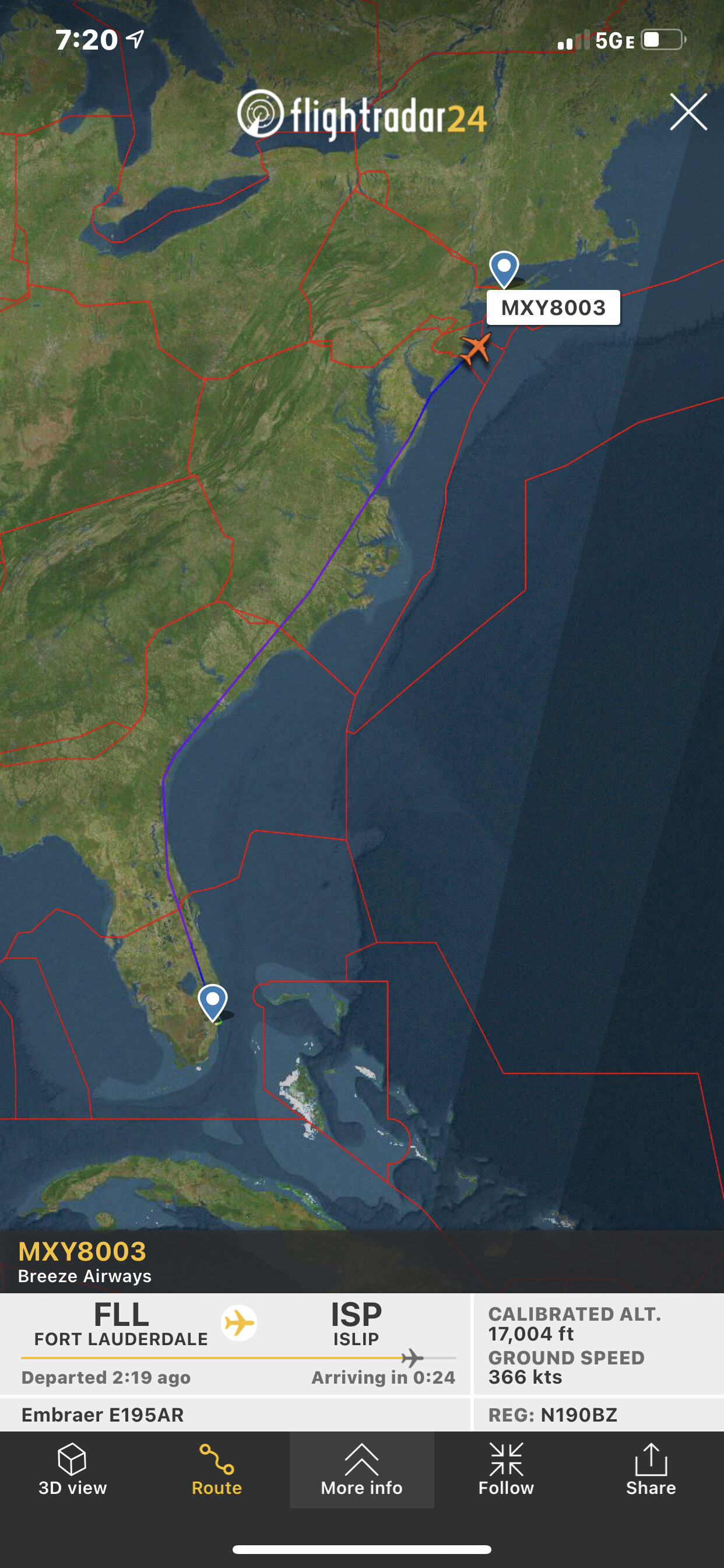The width and height of the screenshot is (724, 1568).
Task: Select the orange aircraft icon on map
Action: [475, 349]
